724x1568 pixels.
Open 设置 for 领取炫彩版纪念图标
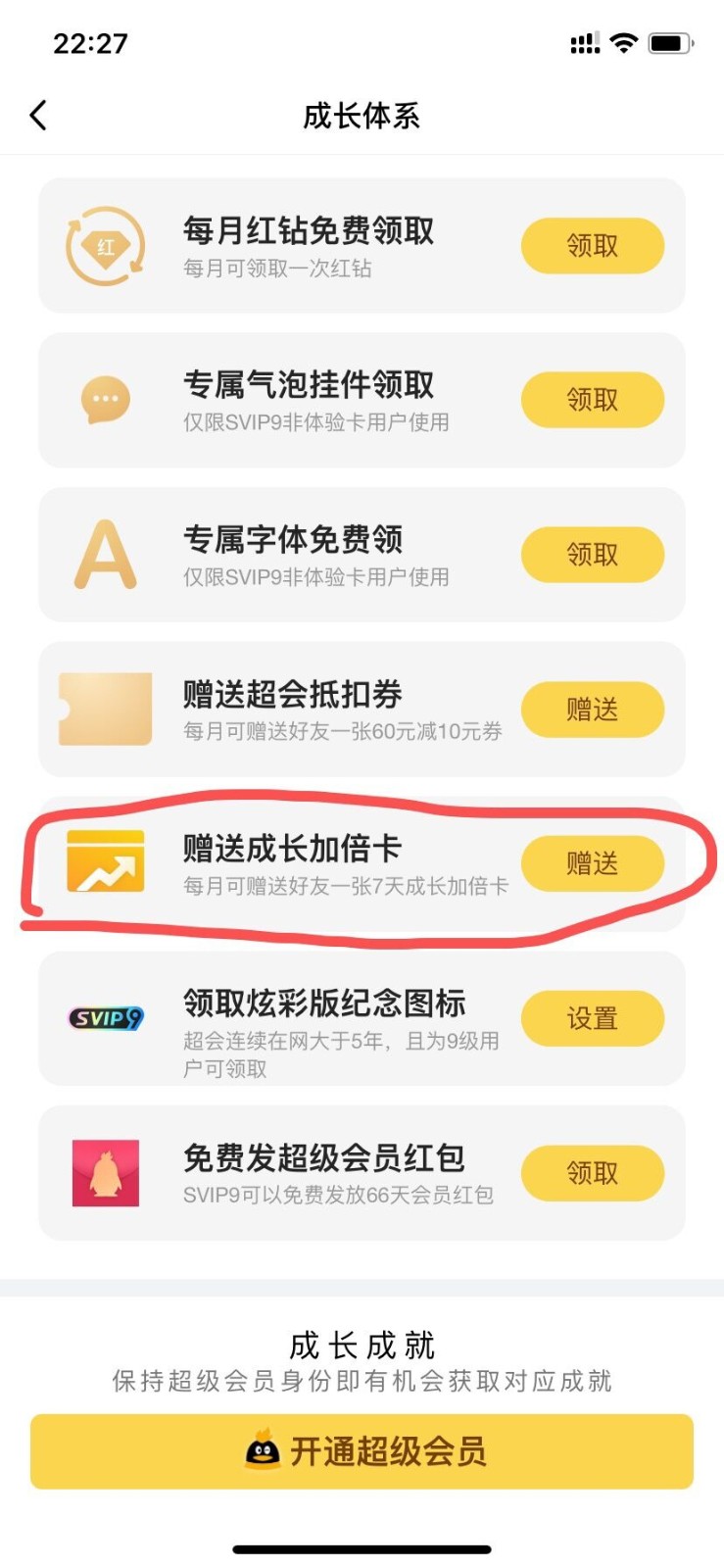pos(592,1018)
